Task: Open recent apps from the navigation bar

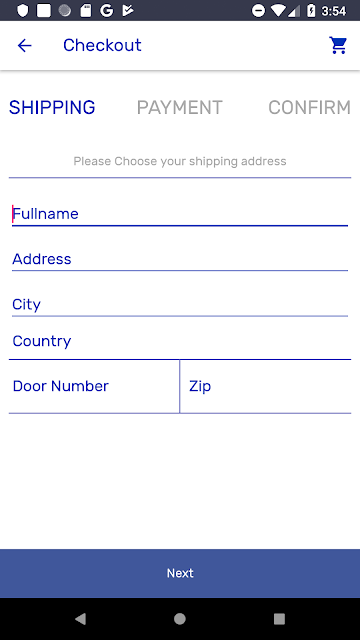Action: [279, 619]
